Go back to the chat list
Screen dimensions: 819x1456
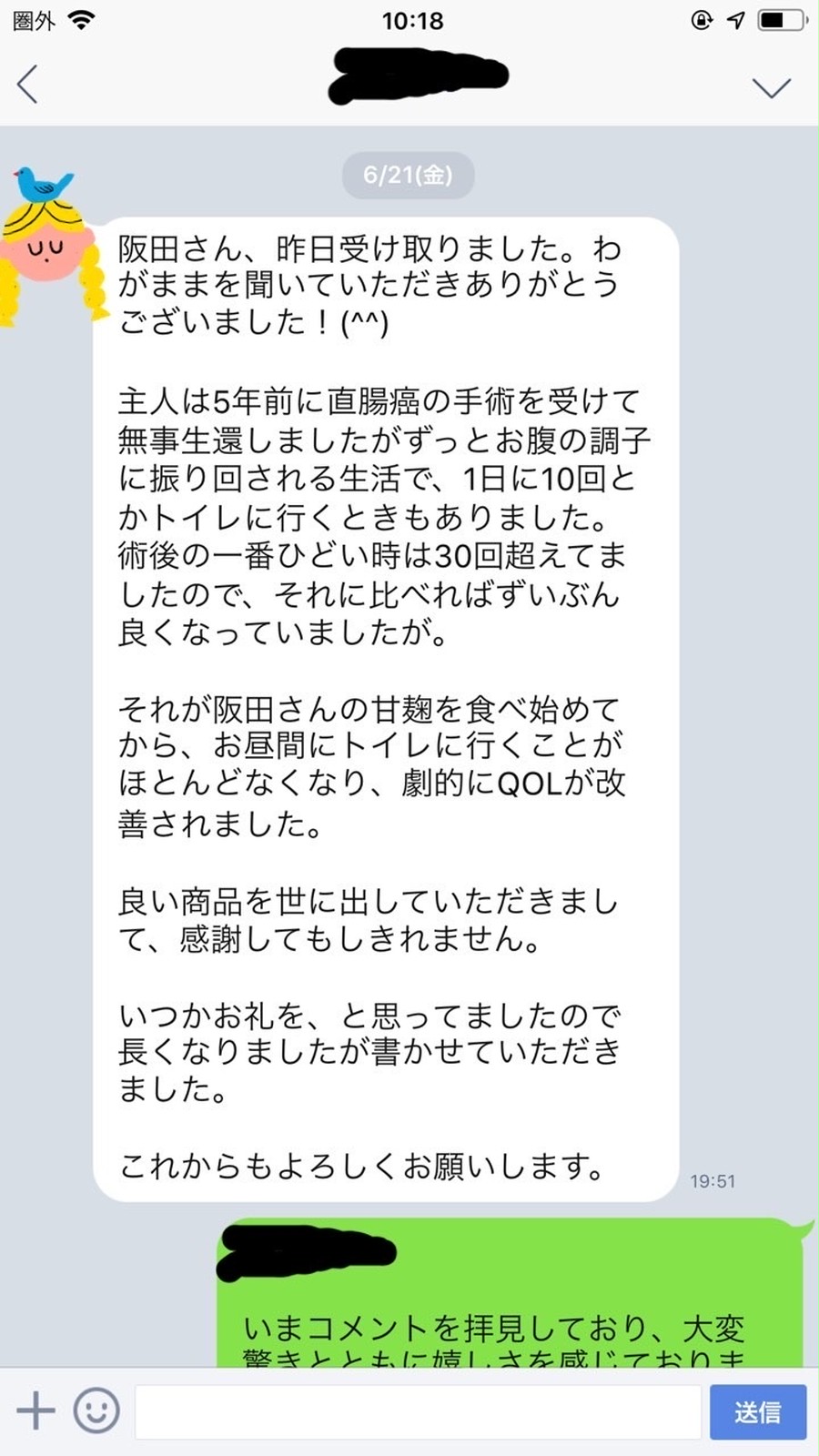(x=27, y=85)
